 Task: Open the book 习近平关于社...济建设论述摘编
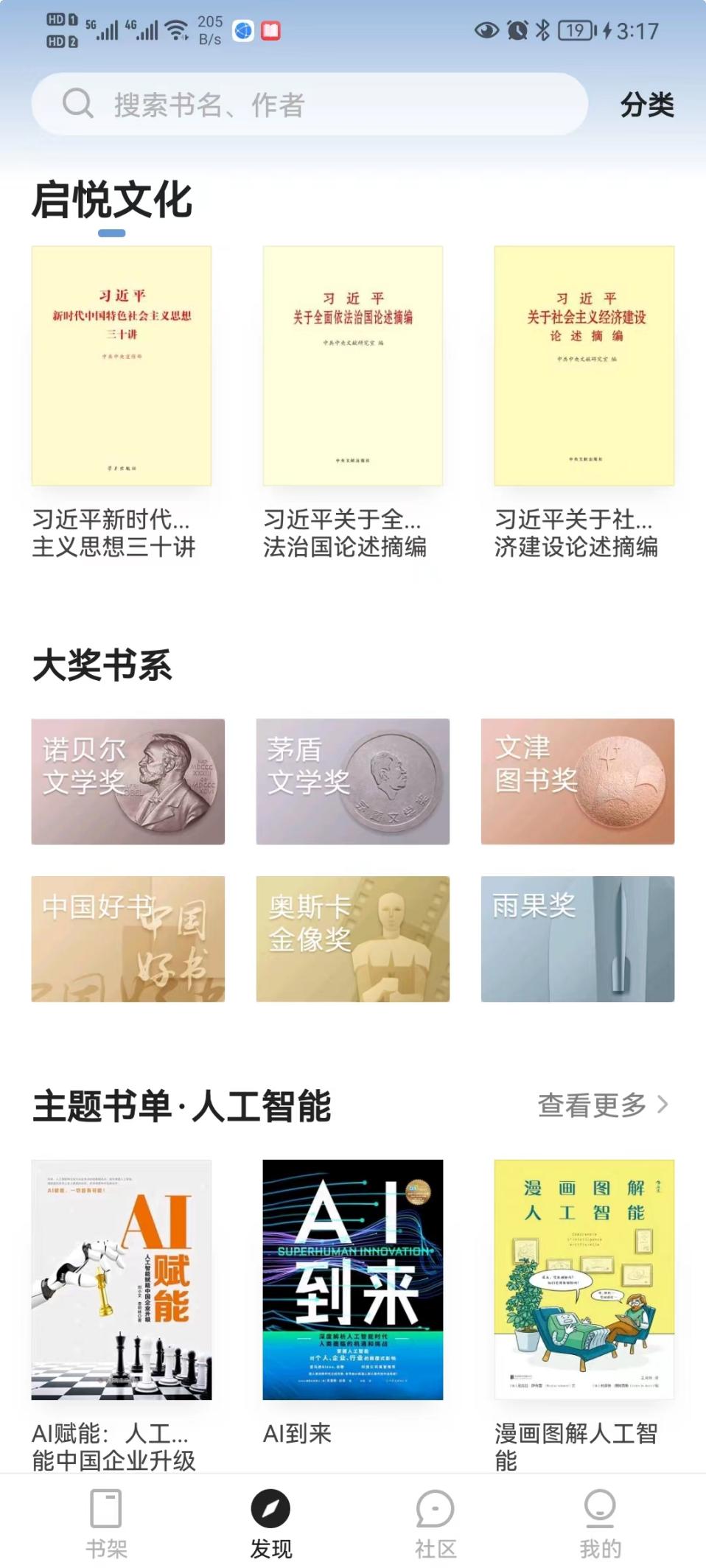[584, 366]
